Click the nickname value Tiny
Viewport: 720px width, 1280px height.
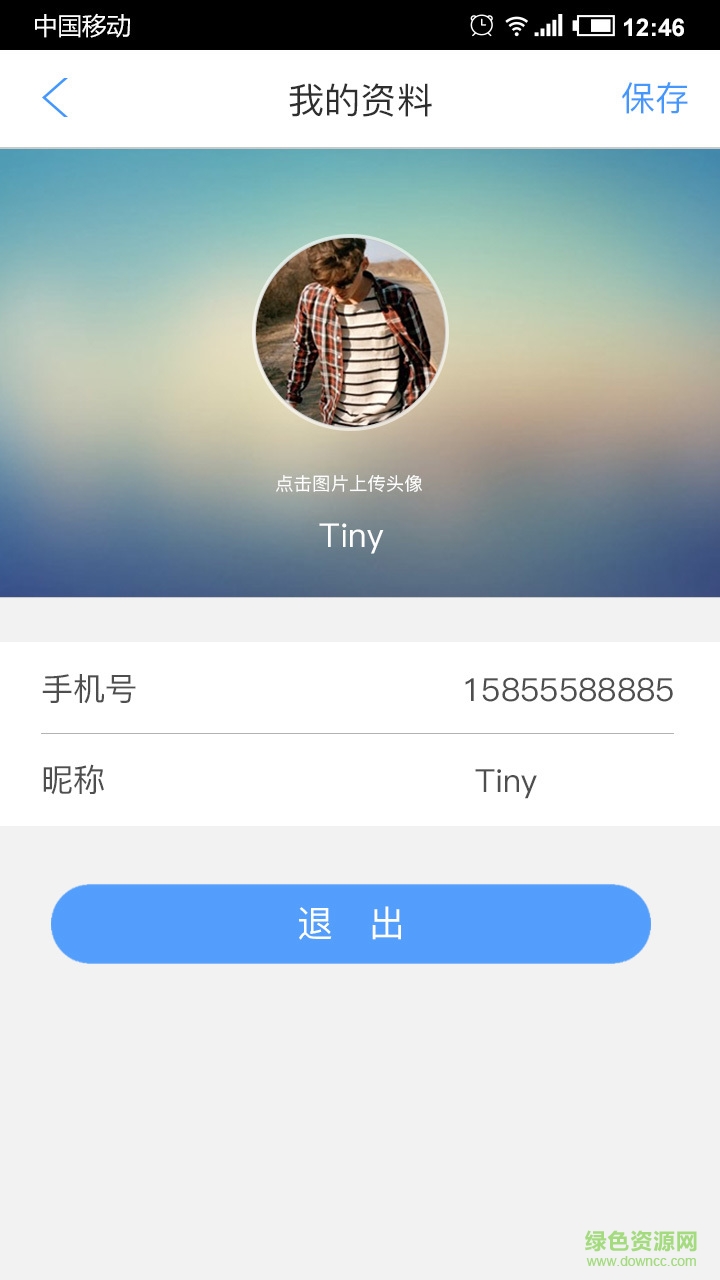click(506, 781)
